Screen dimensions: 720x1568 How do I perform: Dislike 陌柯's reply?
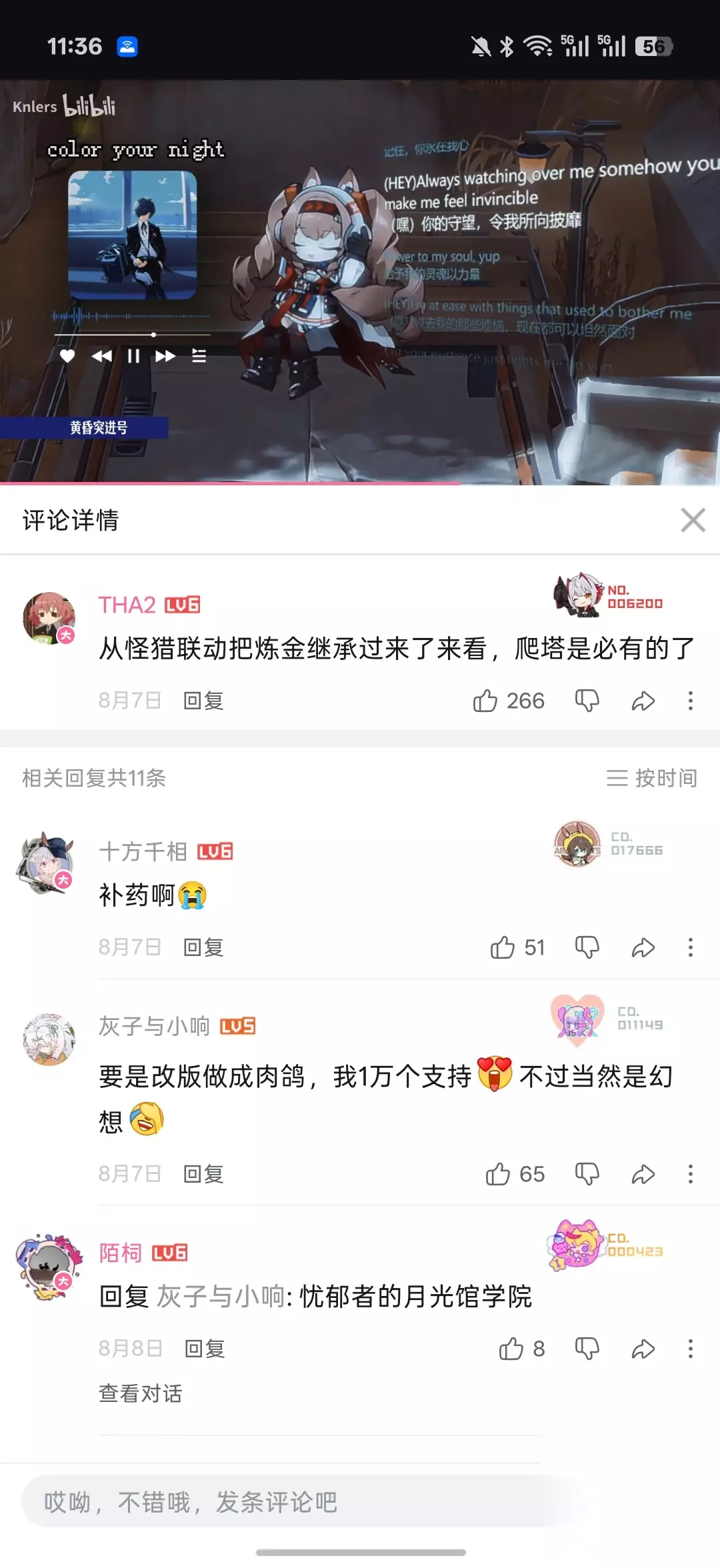(587, 1349)
